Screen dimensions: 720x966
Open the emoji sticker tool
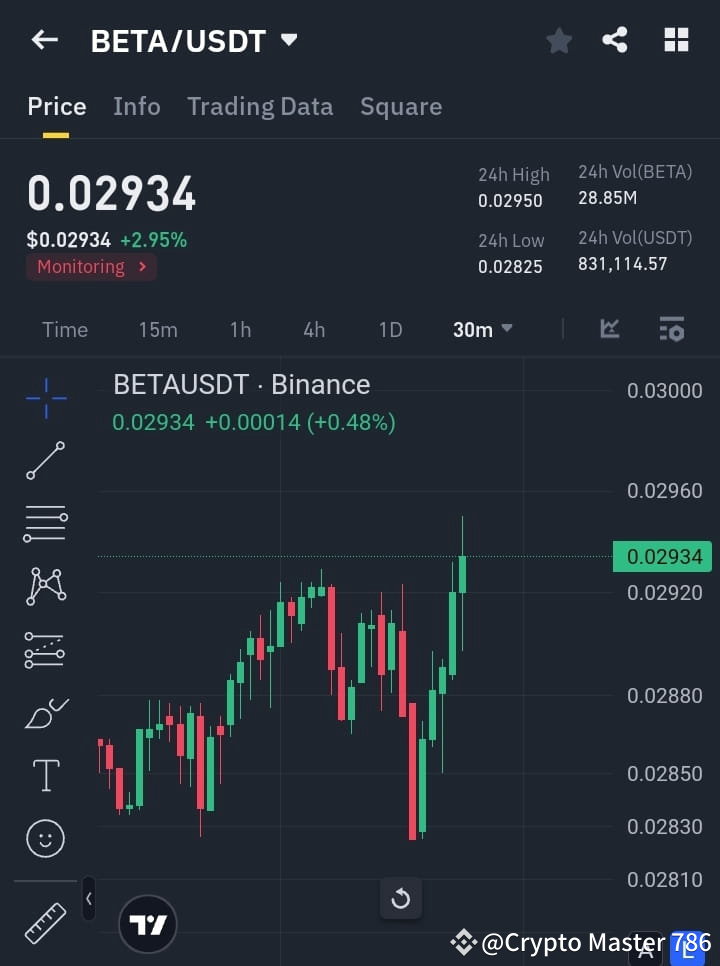coord(45,838)
